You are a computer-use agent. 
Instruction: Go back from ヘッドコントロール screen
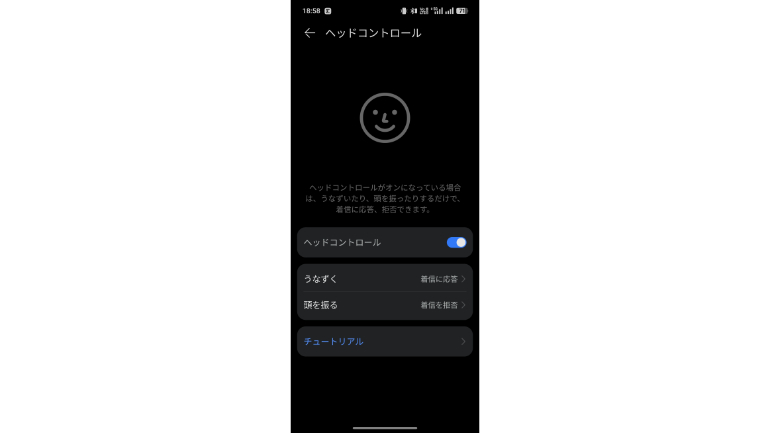tap(309, 33)
